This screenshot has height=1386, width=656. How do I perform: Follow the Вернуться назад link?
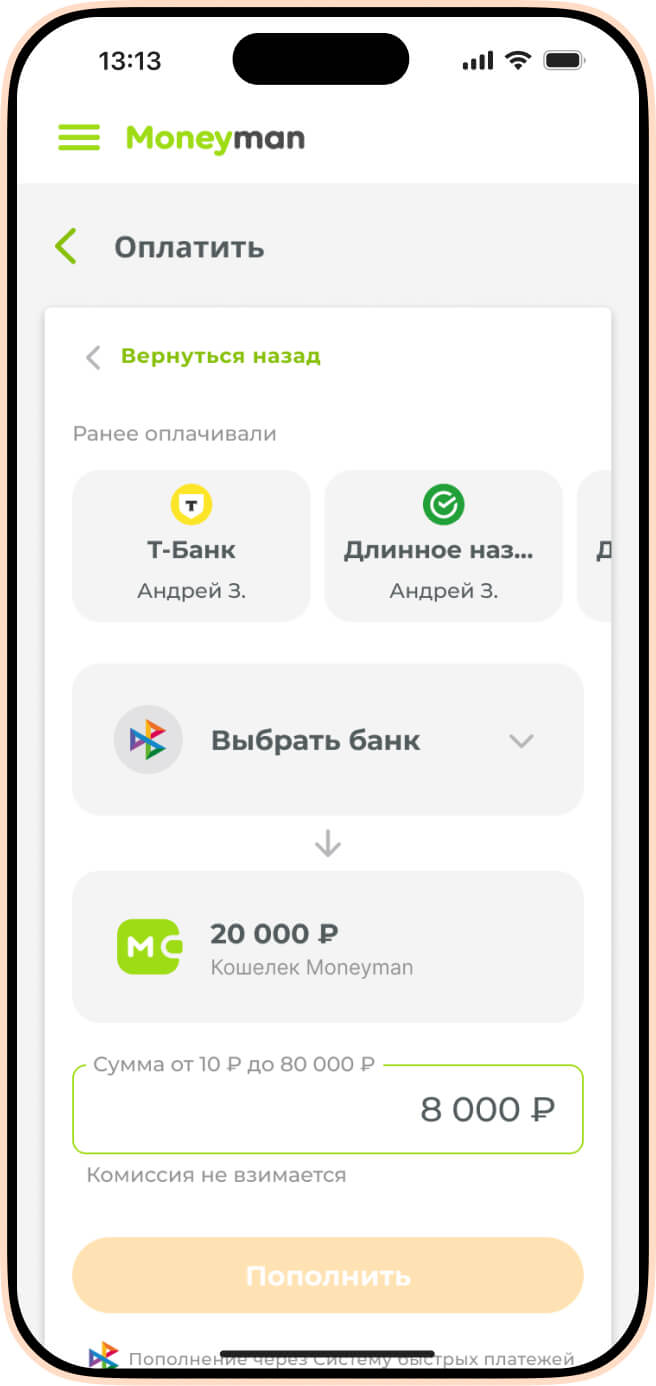[220, 356]
